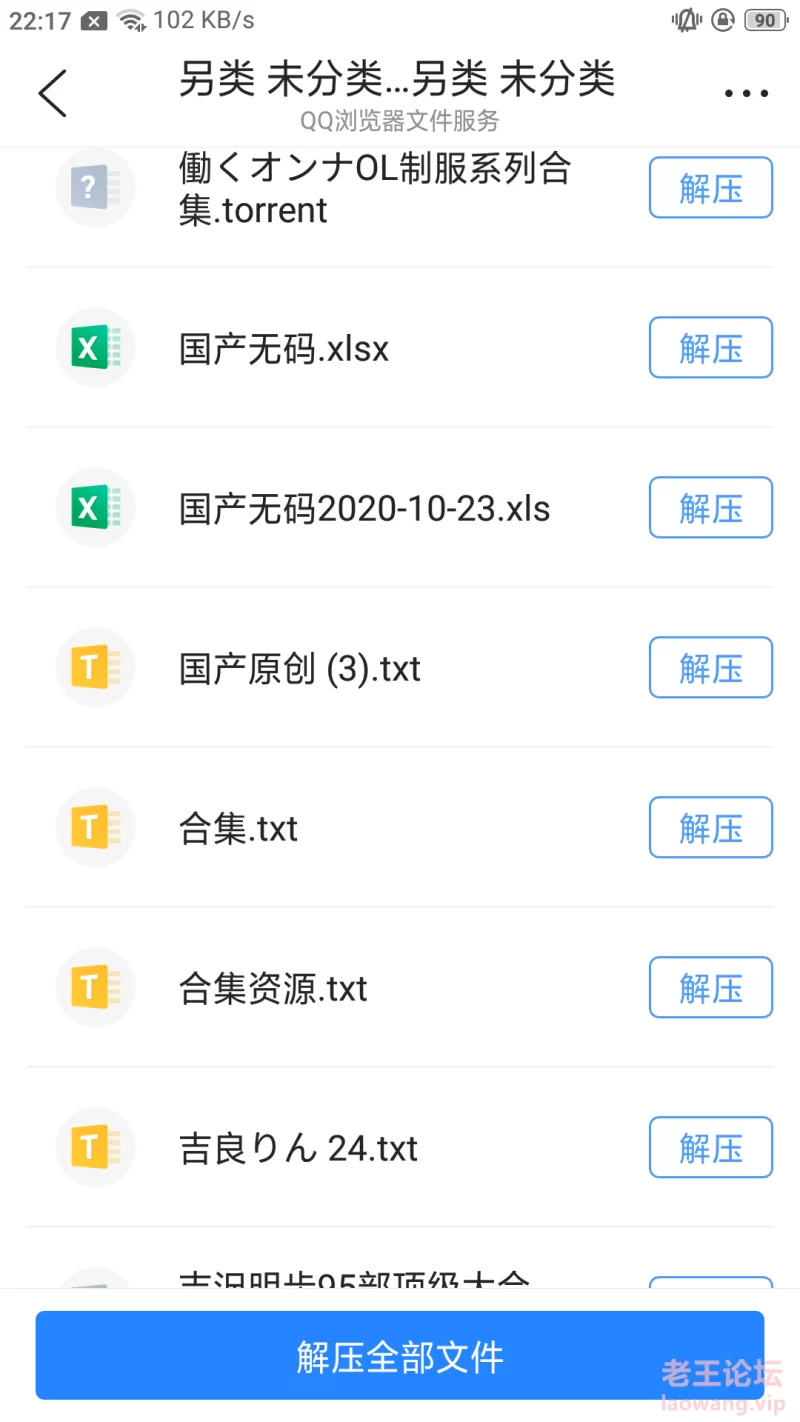The width and height of the screenshot is (800, 1422).
Task: Tap 解压 for 吉良りん 24.txt
Action: [711, 1148]
